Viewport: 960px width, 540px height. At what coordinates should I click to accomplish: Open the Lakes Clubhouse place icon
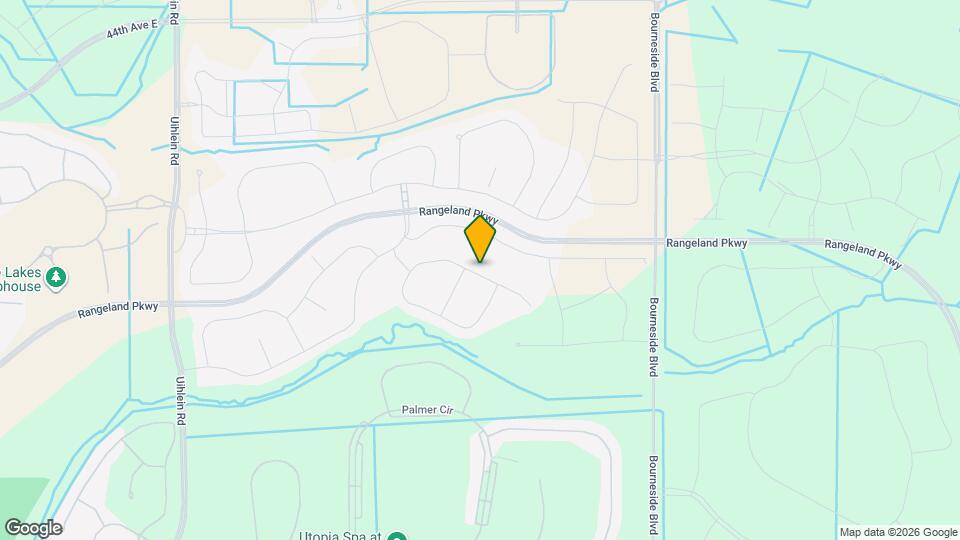coord(58,277)
